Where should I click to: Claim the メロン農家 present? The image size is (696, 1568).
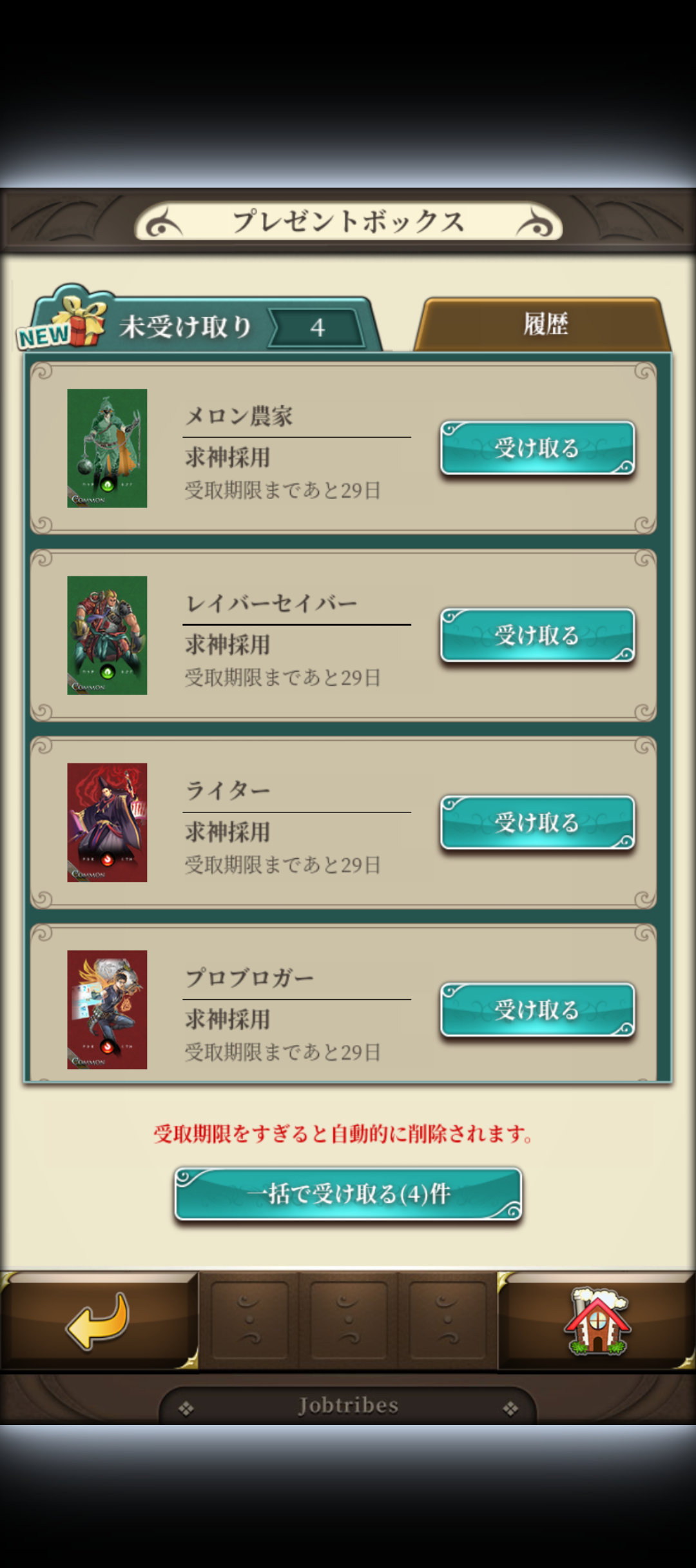[537, 448]
